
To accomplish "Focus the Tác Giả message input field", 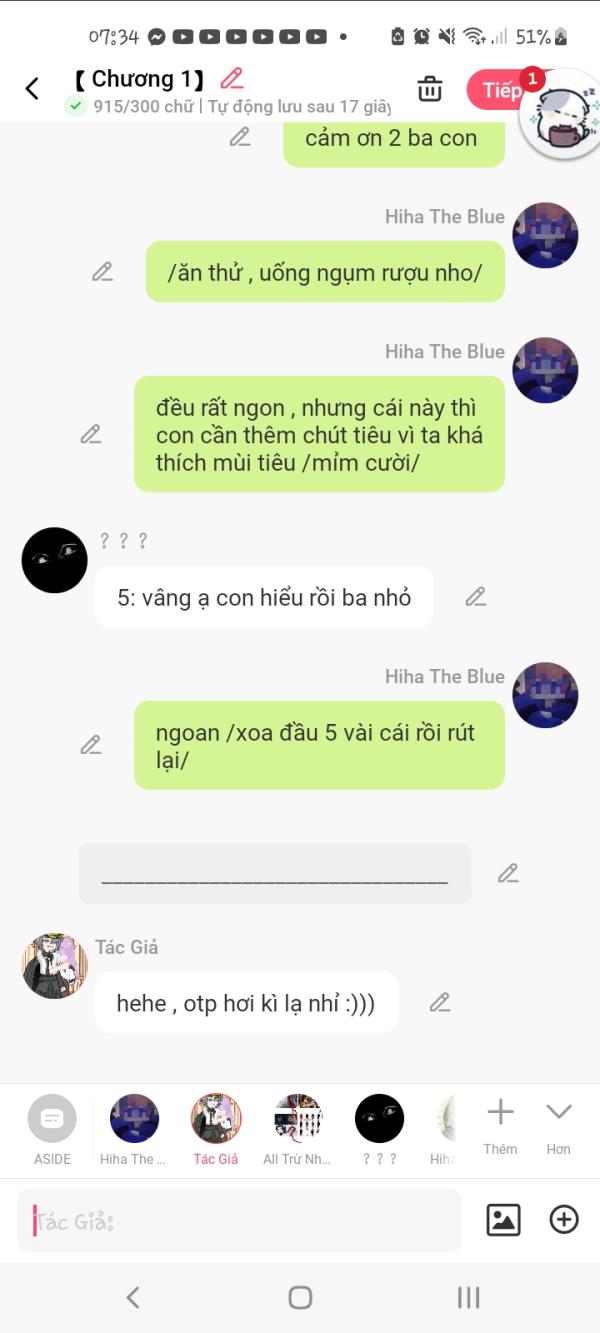I will (239, 1221).
